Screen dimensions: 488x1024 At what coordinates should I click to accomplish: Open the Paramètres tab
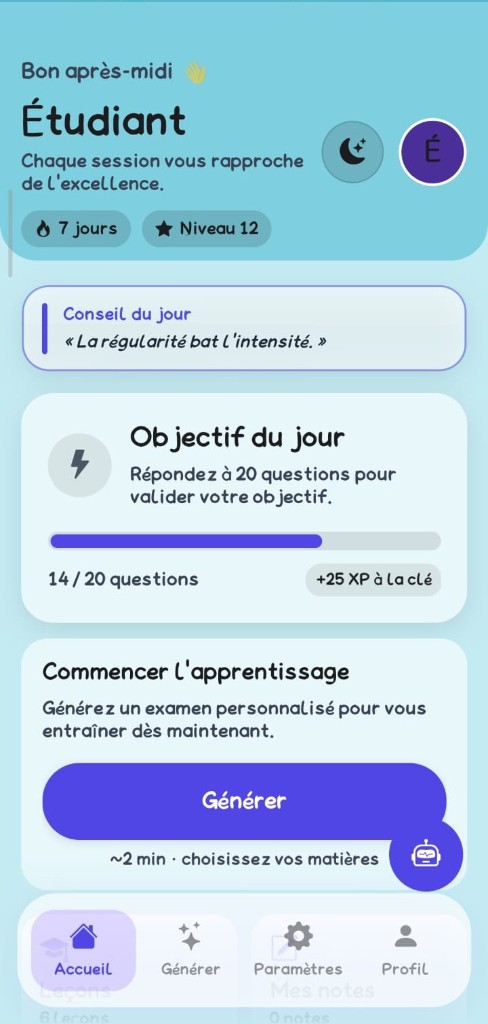coord(298,950)
